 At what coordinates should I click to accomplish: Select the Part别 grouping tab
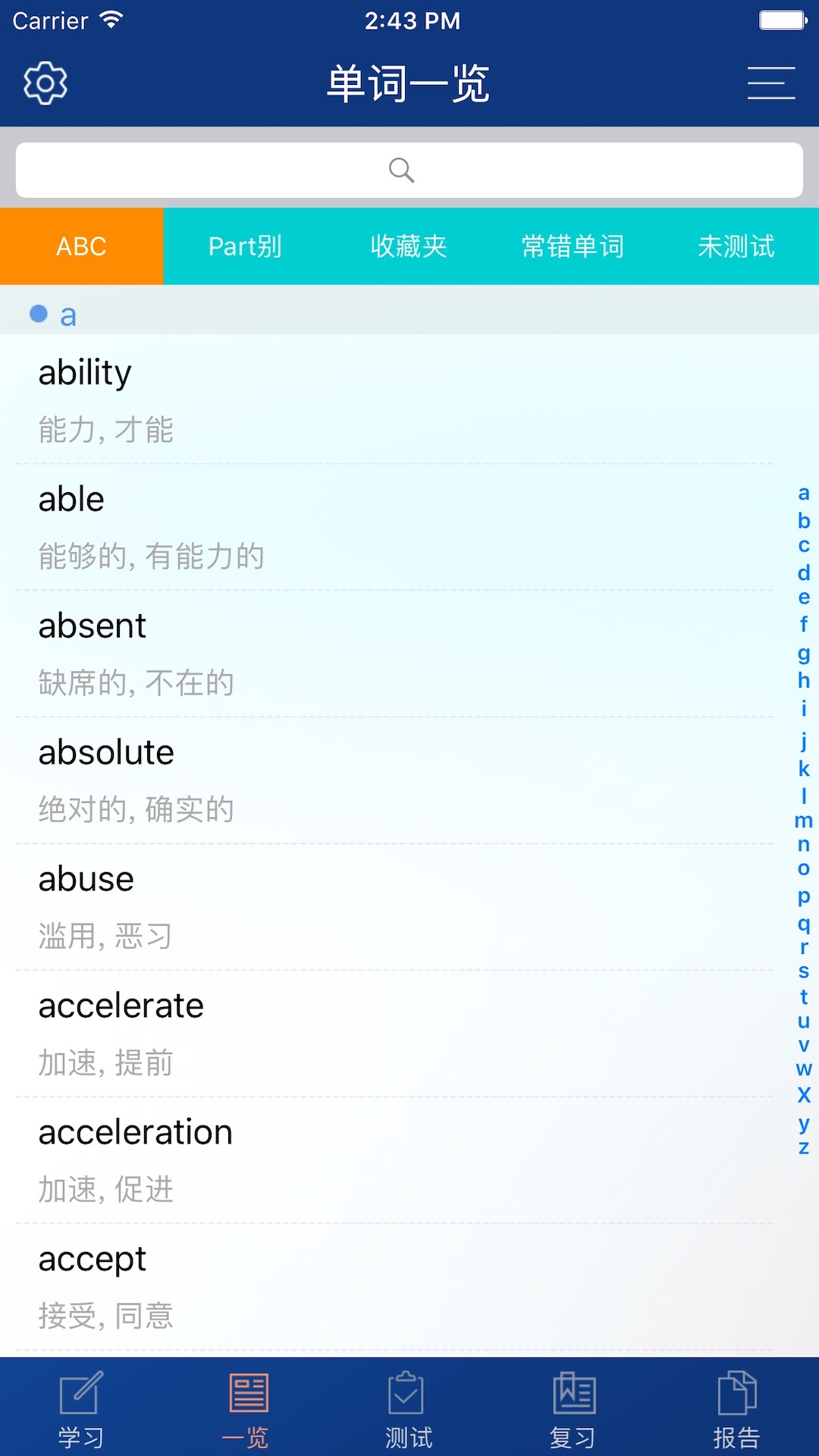[245, 246]
